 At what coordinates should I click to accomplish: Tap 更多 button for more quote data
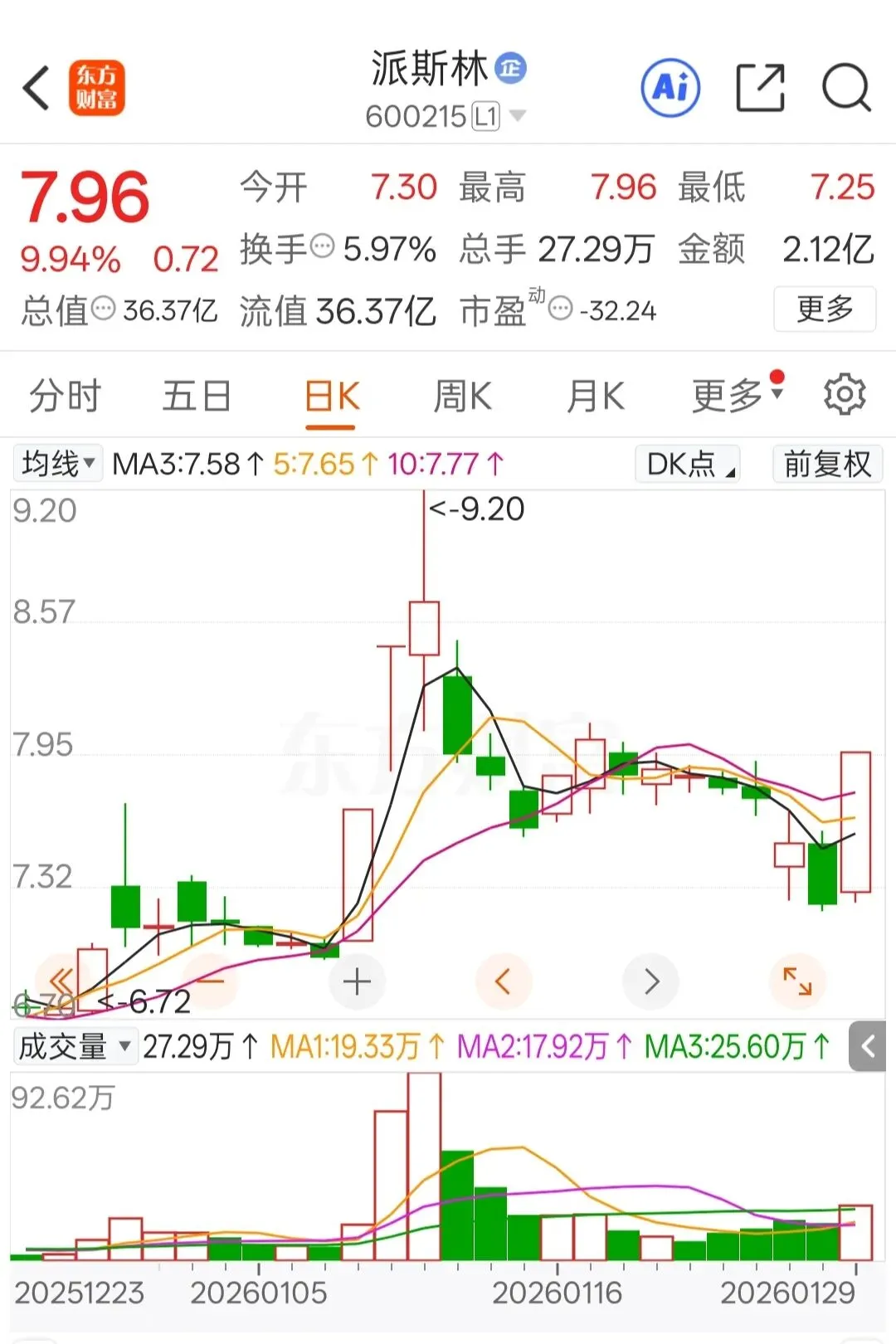point(824,309)
